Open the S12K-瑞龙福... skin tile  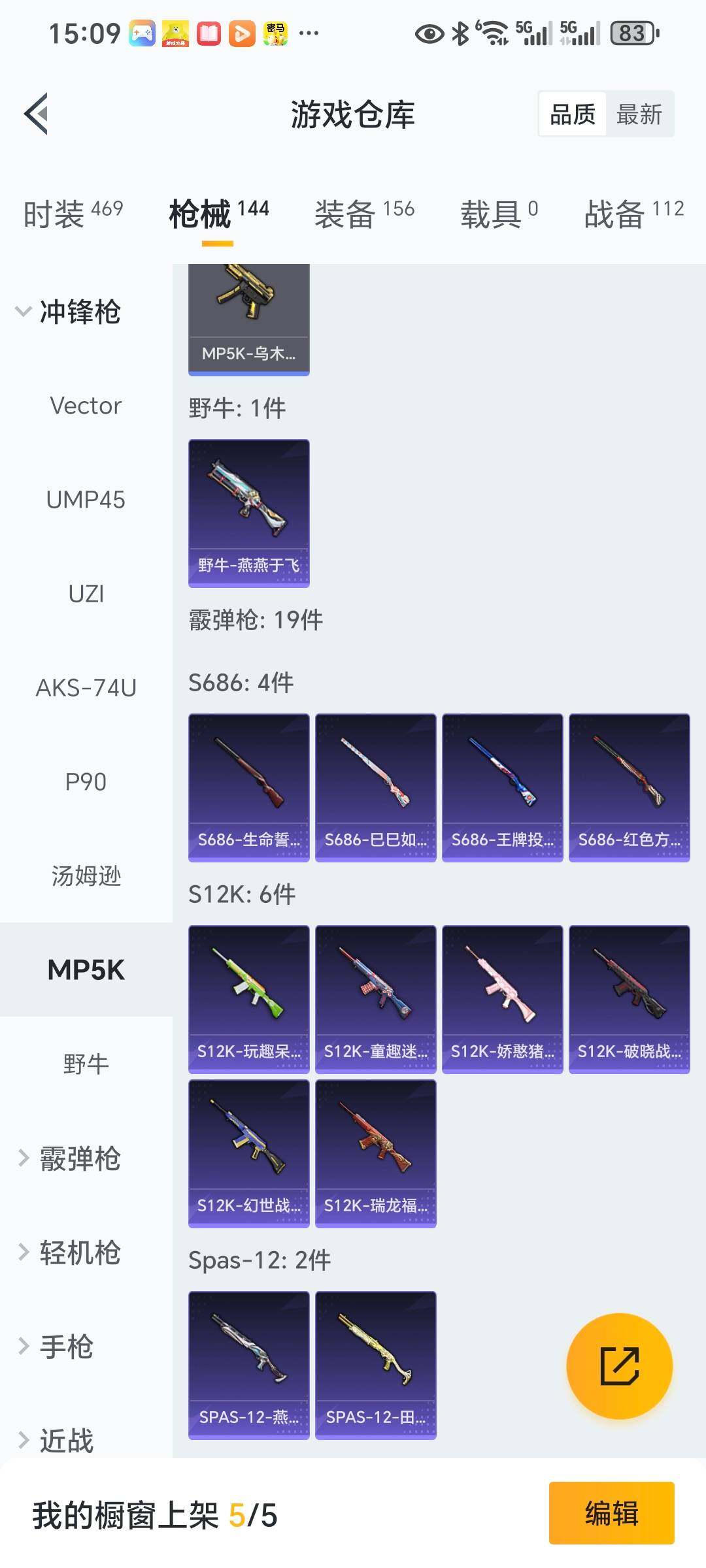click(375, 1153)
